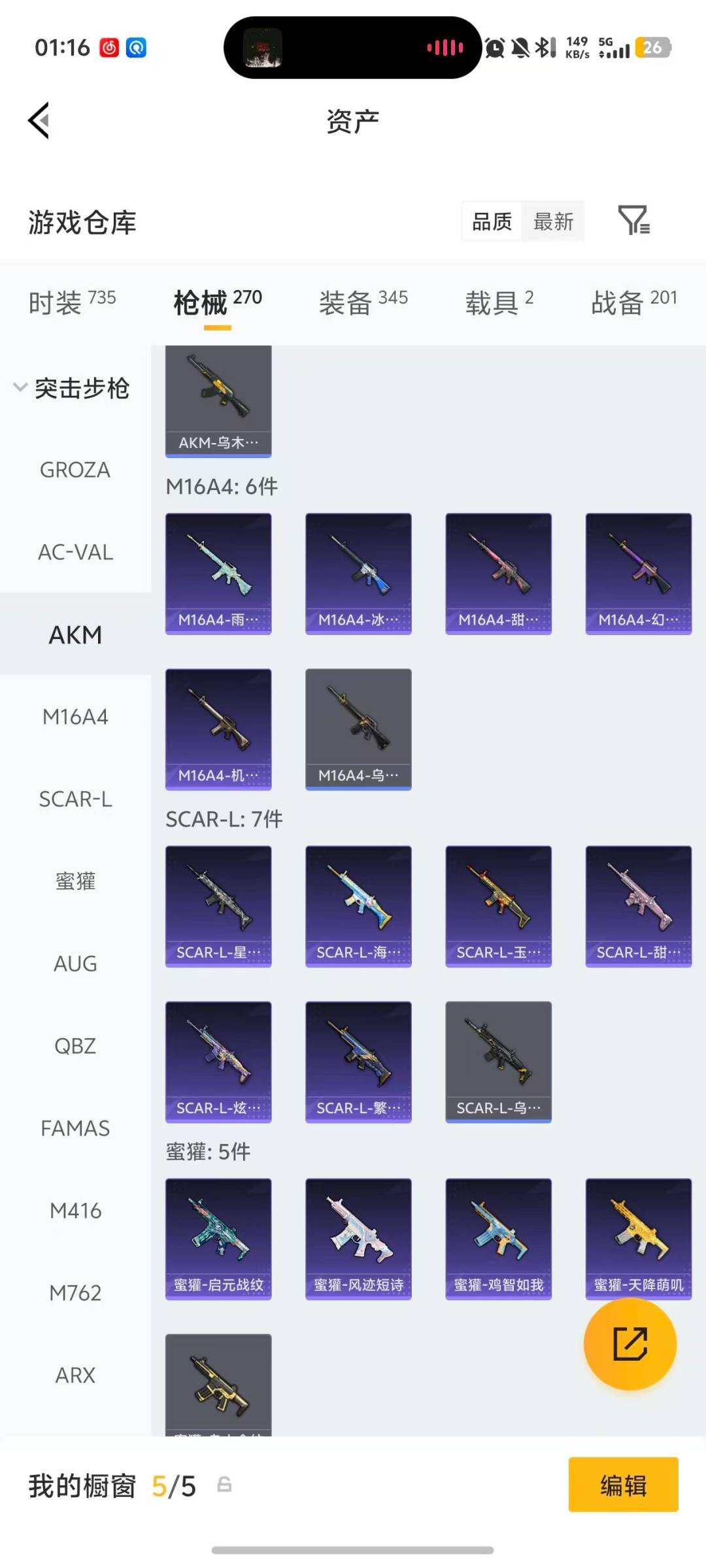The width and height of the screenshot is (706, 1568).
Task: Tap the orange share floating button
Action: (x=630, y=1344)
